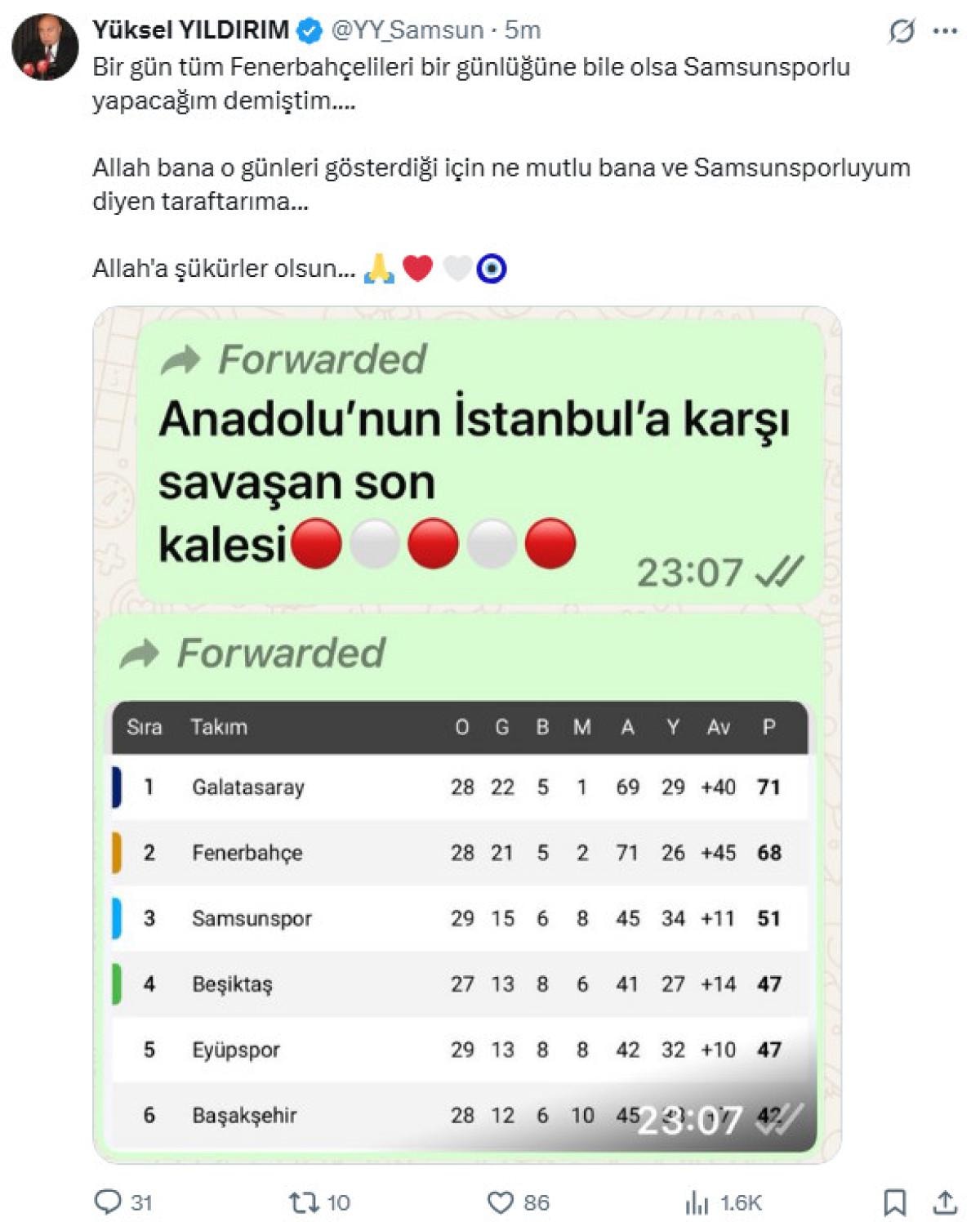View post analytics showing 1.6K views
980x1222 pixels.
pos(697,1202)
